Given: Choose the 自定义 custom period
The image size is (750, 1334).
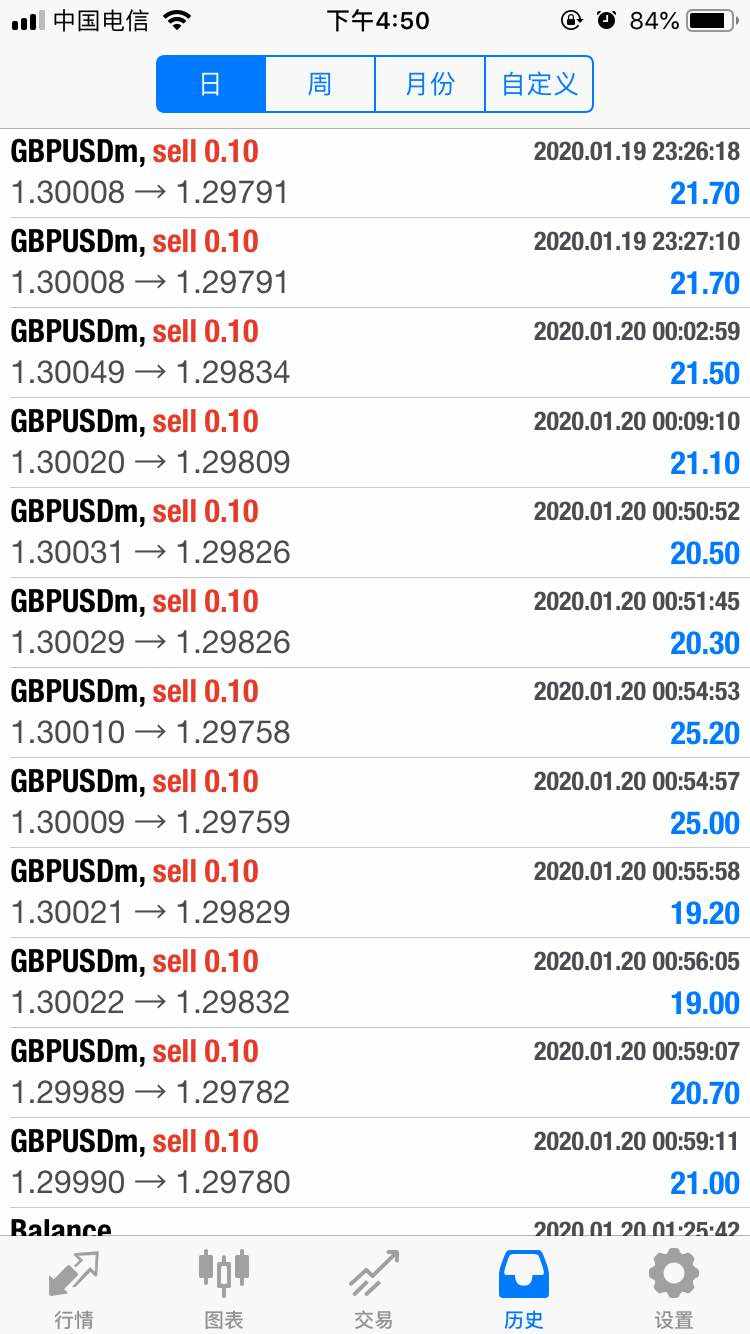Looking at the screenshot, I should click(539, 84).
